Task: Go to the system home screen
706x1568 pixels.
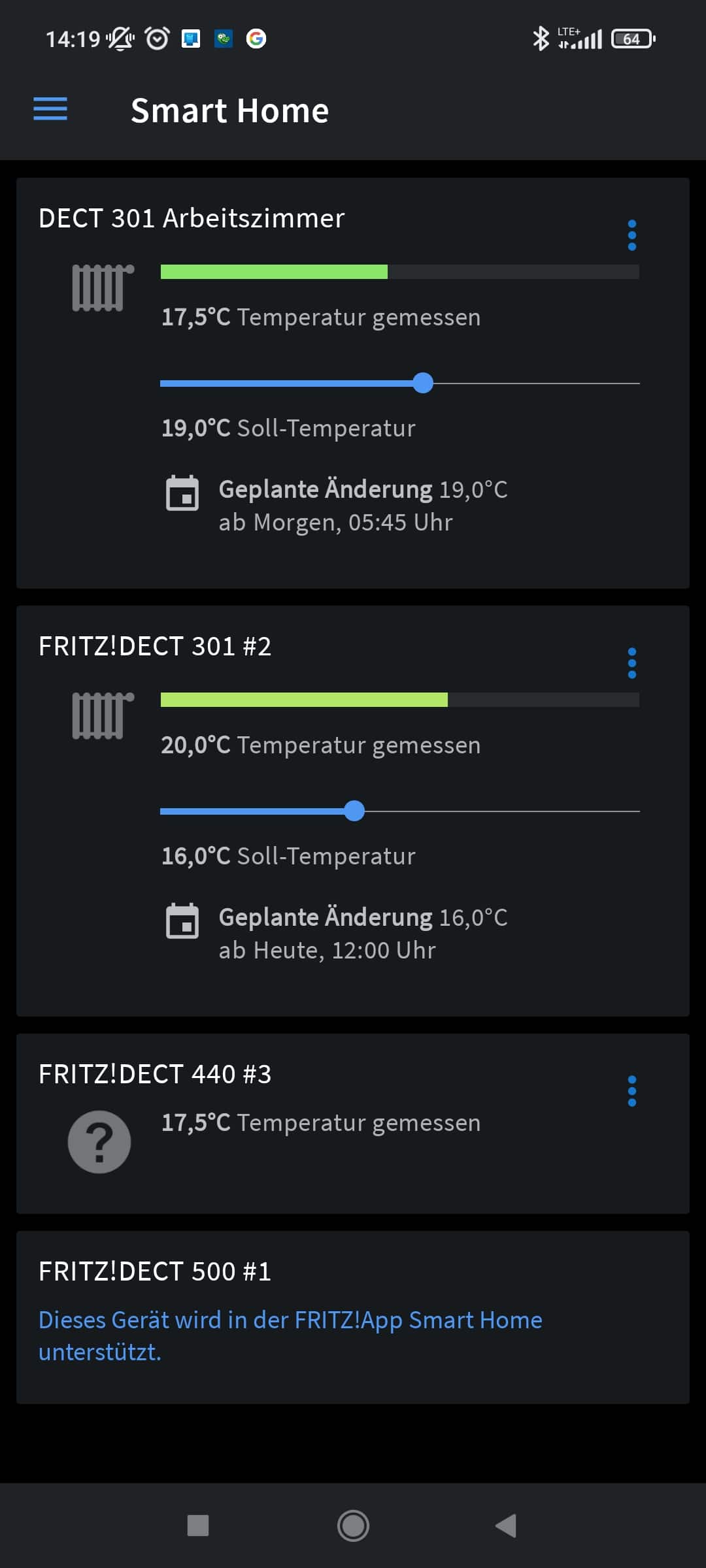Action: point(353,1526)
